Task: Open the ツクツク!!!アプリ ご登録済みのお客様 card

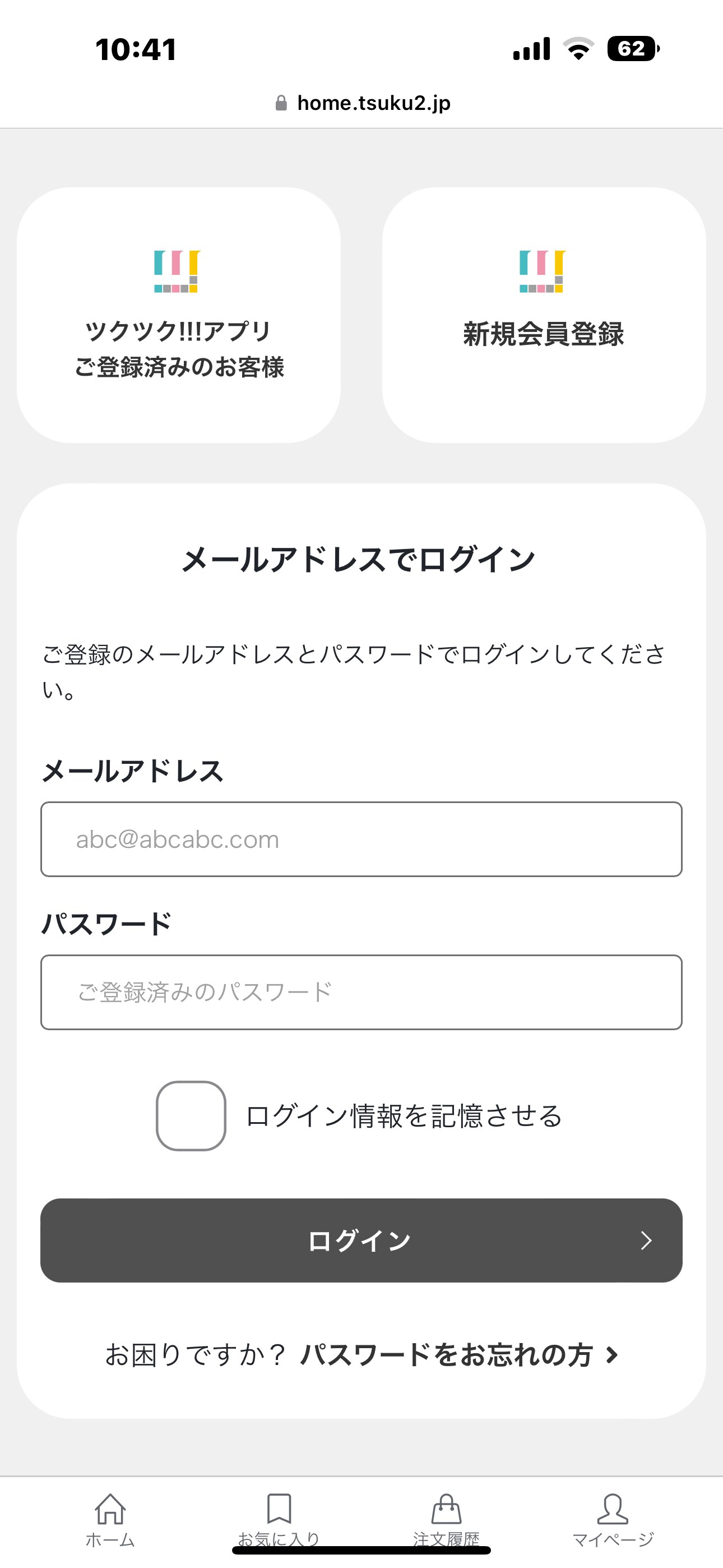Action: [179, 315]
